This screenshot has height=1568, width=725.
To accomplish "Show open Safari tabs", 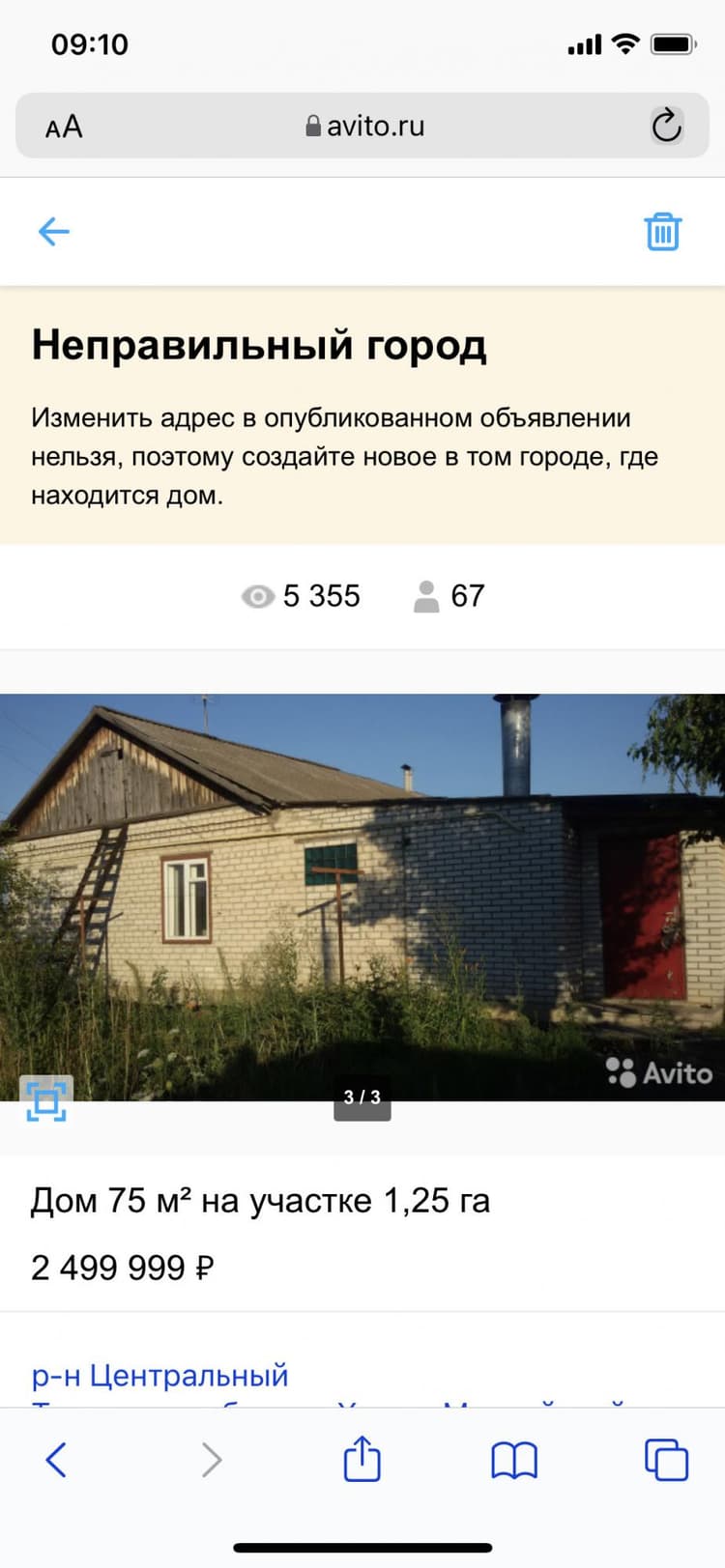I will (x=666, y=1460).
